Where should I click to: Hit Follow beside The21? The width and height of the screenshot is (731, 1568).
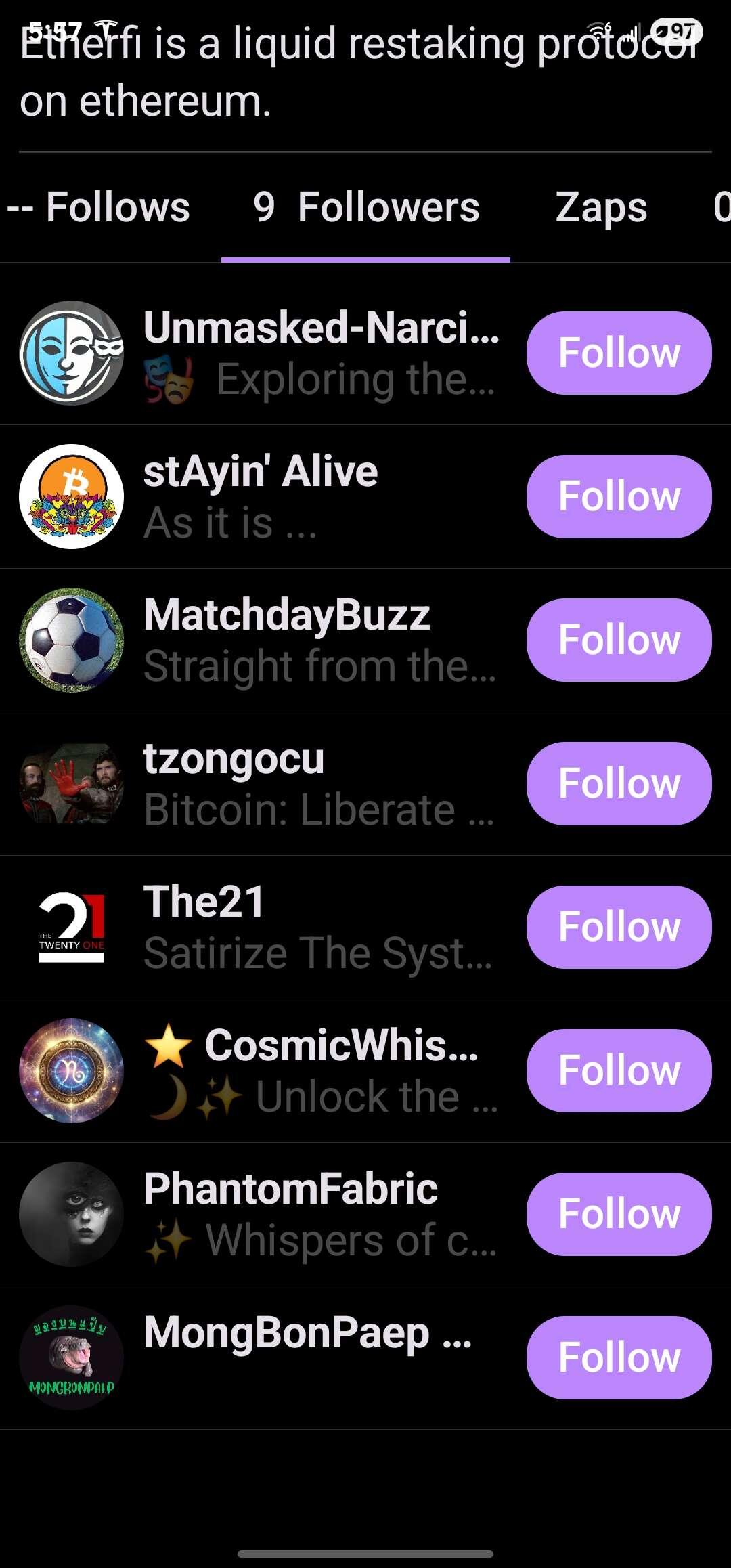[x=619, y=927]
